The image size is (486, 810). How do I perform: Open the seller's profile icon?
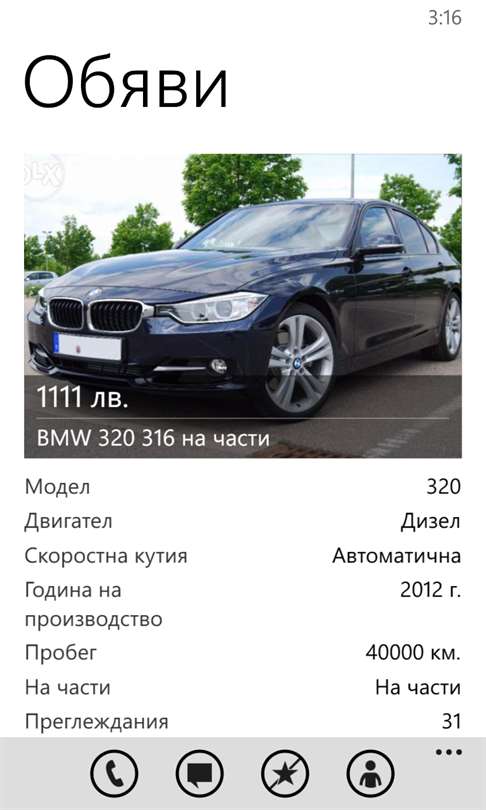coord(370,773)
